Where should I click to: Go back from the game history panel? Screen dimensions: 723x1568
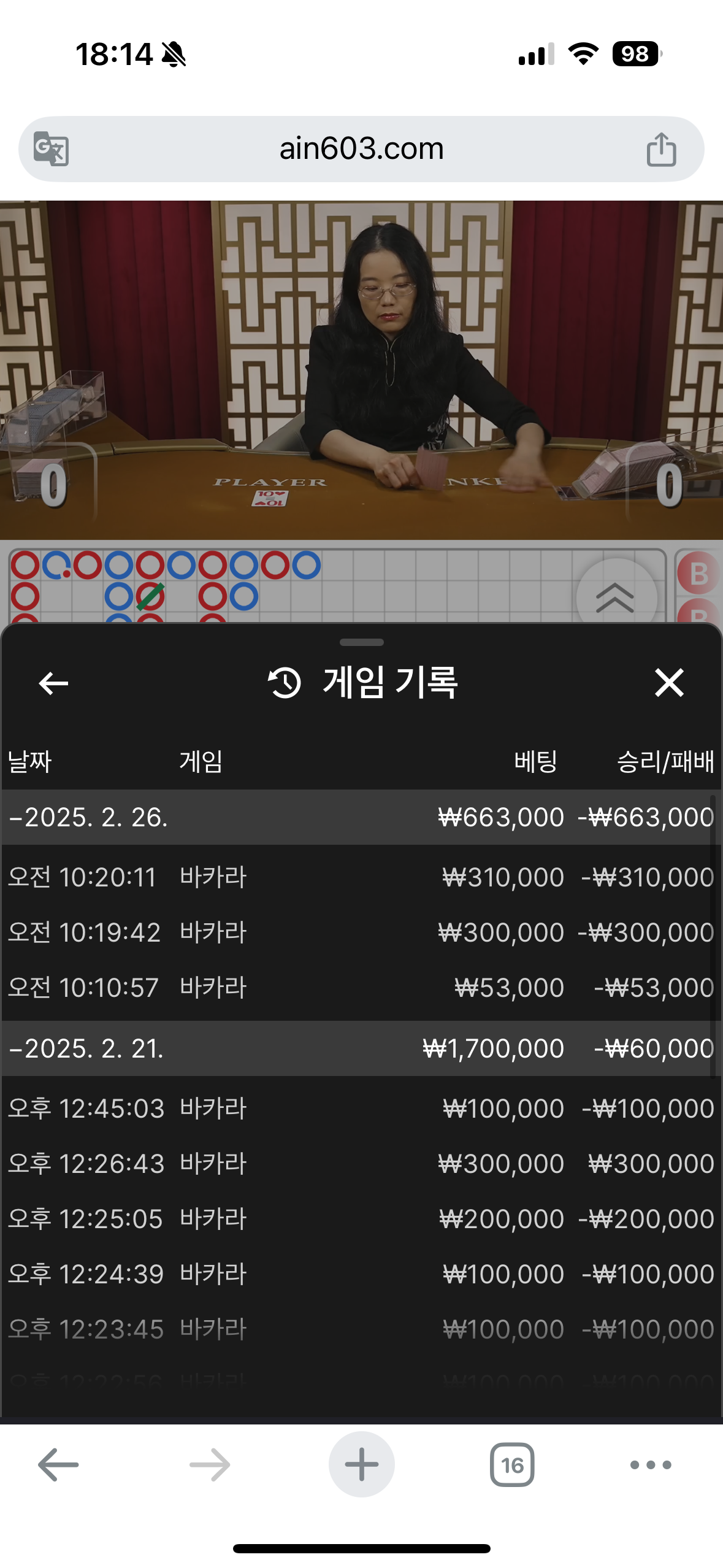point(53,683)
